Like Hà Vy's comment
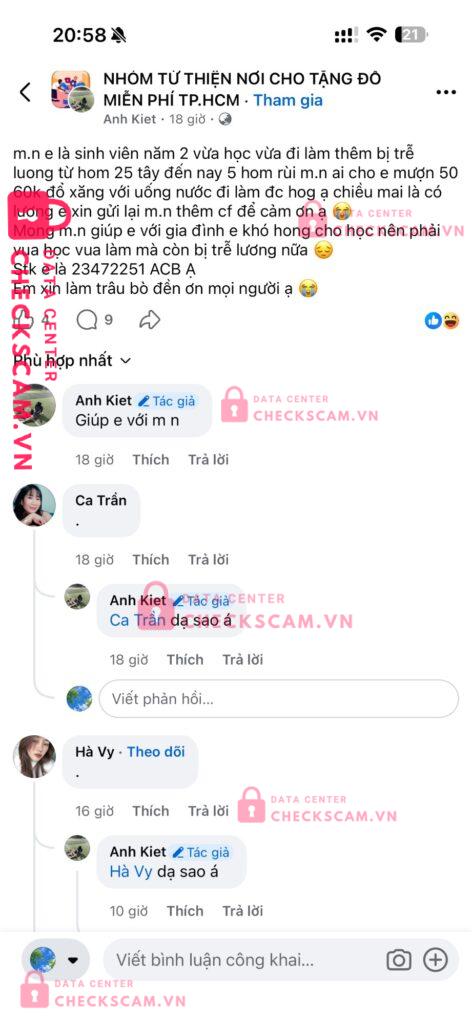Screen dimensions: 472x1024 (x=150, y=811)
